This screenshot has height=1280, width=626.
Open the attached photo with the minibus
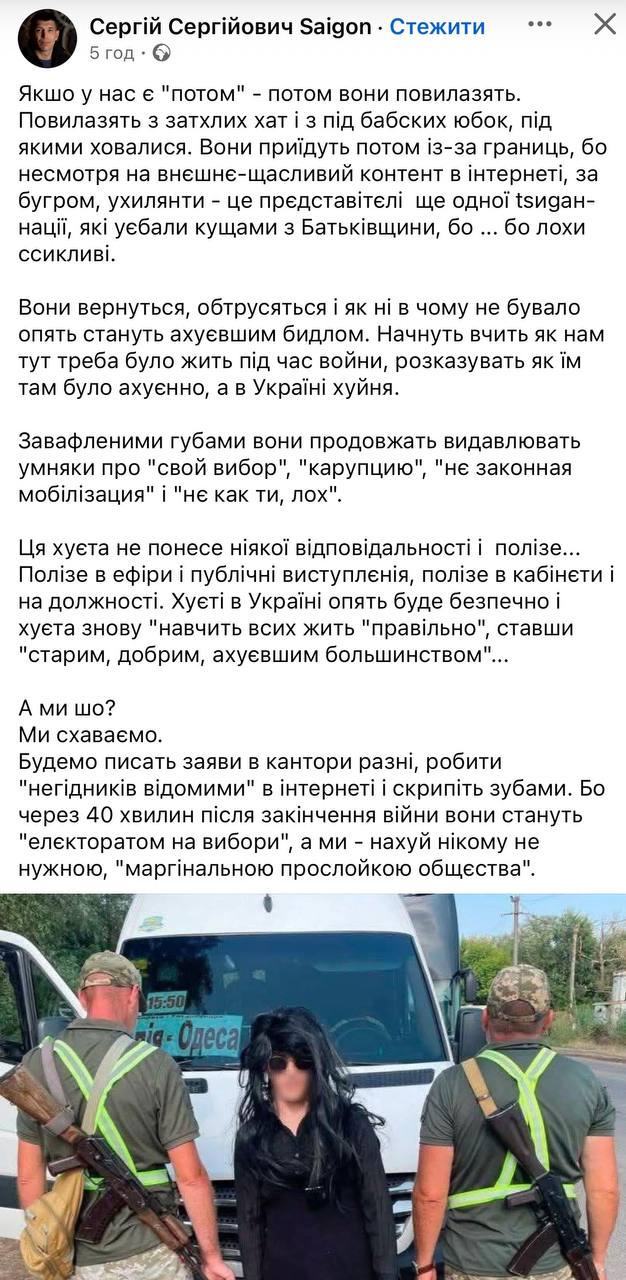tap(313, 1086)
